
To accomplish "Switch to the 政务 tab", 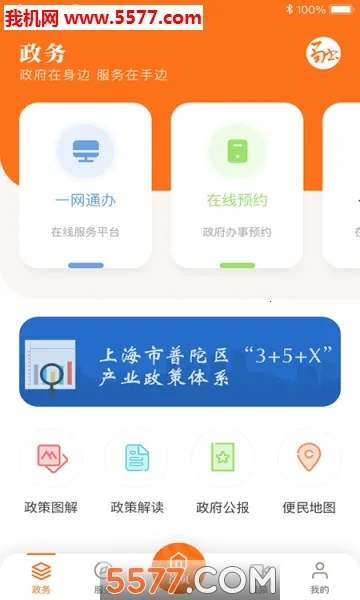I will (x=41, y=577).
